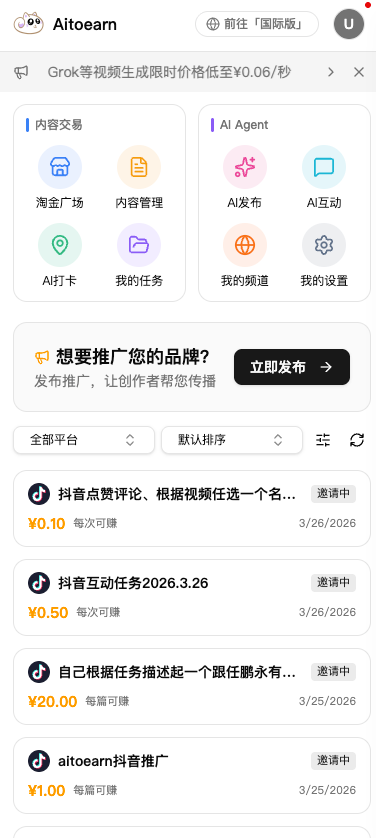The image size is (376, 838).
Task: Dismiss the Grok announcement banner
Action: 359,72
